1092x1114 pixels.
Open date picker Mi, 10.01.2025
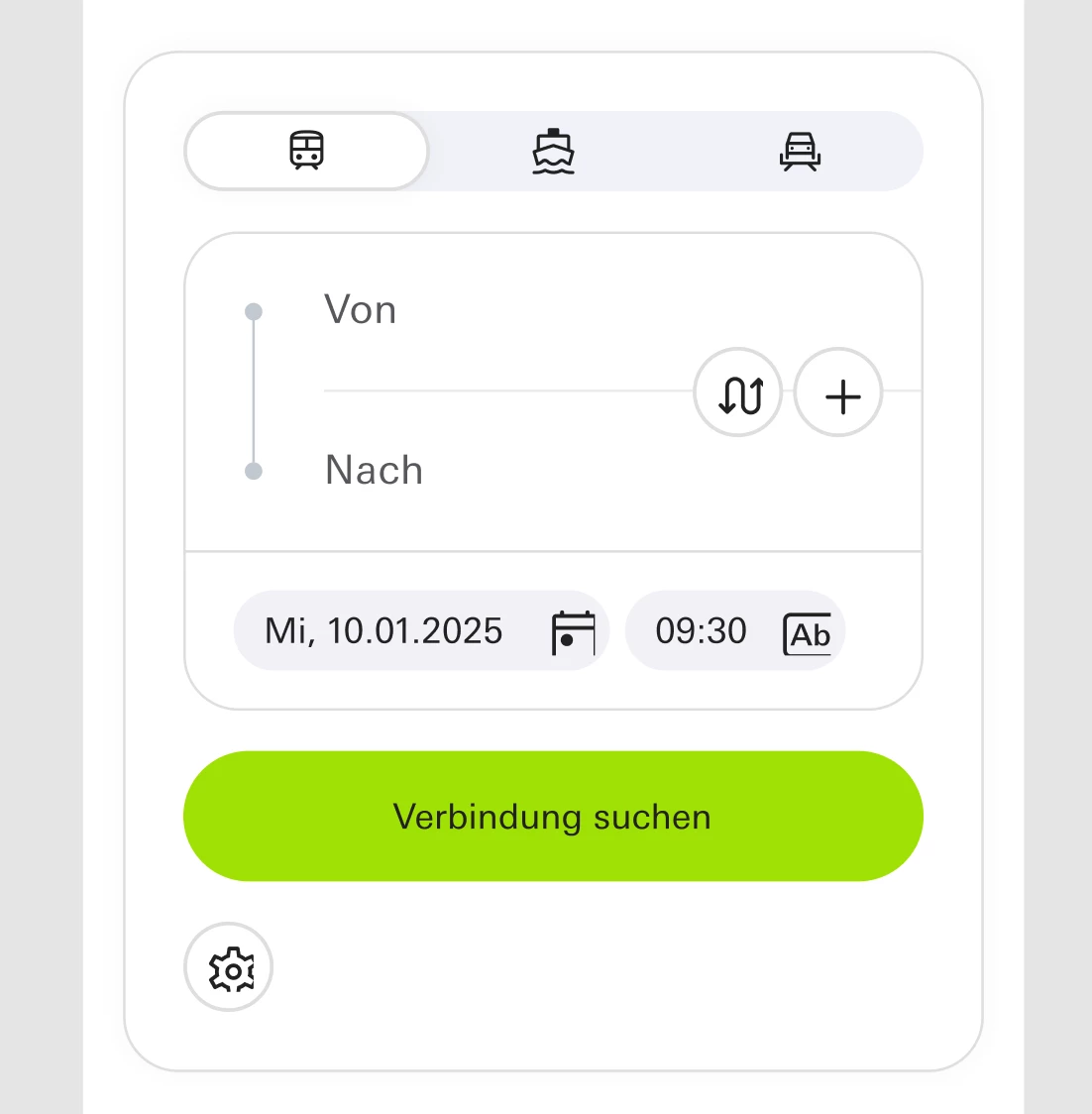pyautogui.click(x=421, y=631)
